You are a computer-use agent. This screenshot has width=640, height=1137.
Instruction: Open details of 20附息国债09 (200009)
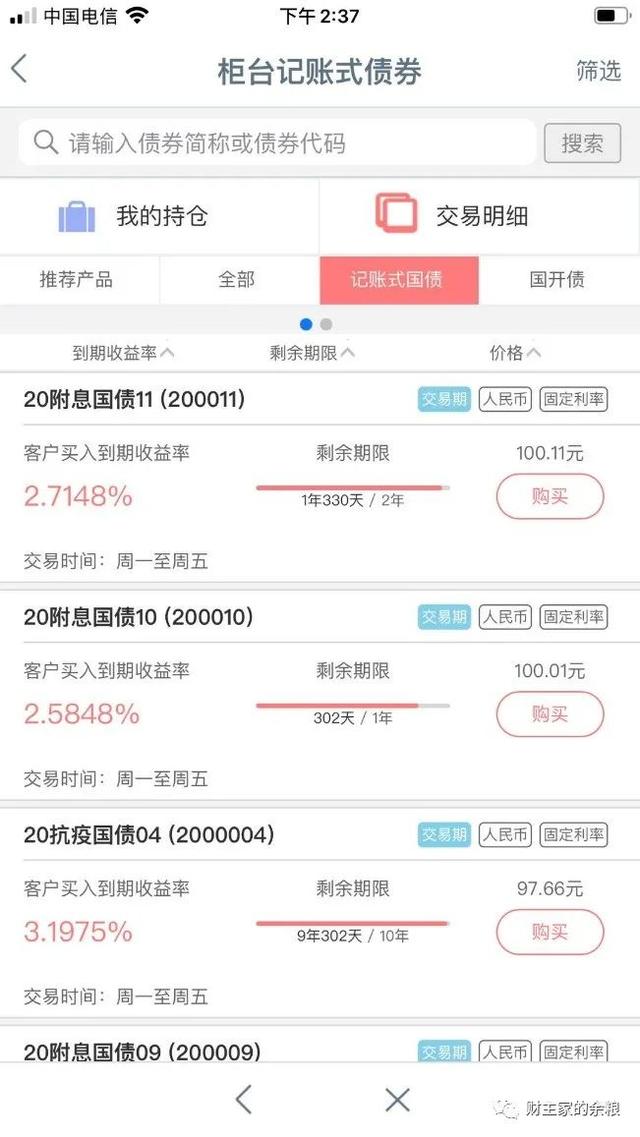(142, 1052)
